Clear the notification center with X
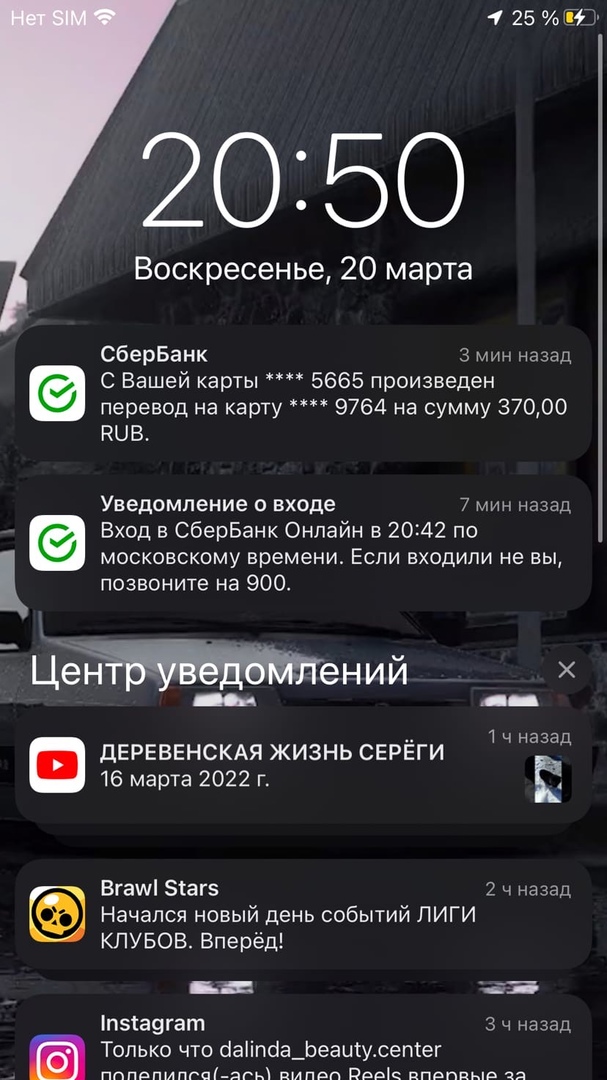The height and width of the screenshot is (1080, 607). [566, 670]
